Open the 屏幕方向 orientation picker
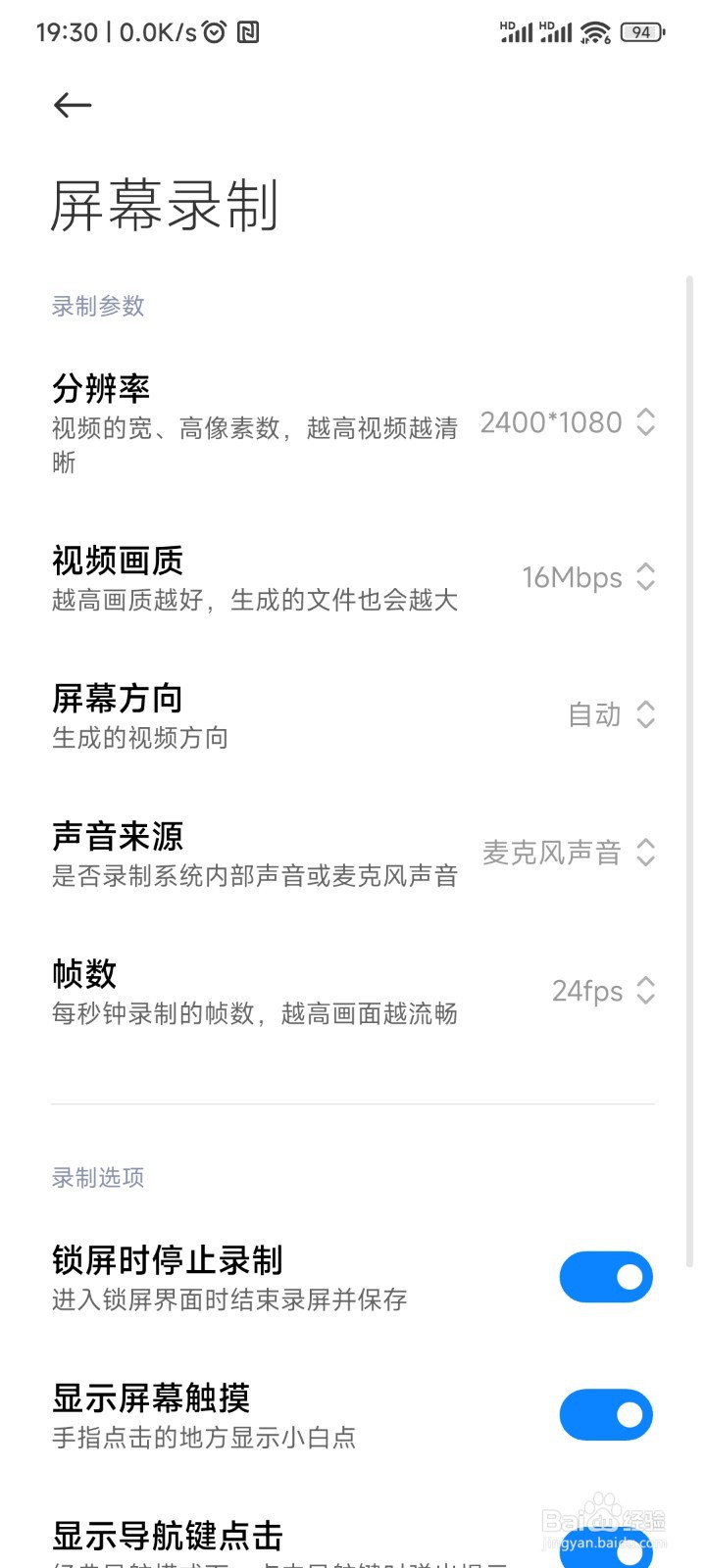This screenshot has width=706, height=1568. click(612, 714)
